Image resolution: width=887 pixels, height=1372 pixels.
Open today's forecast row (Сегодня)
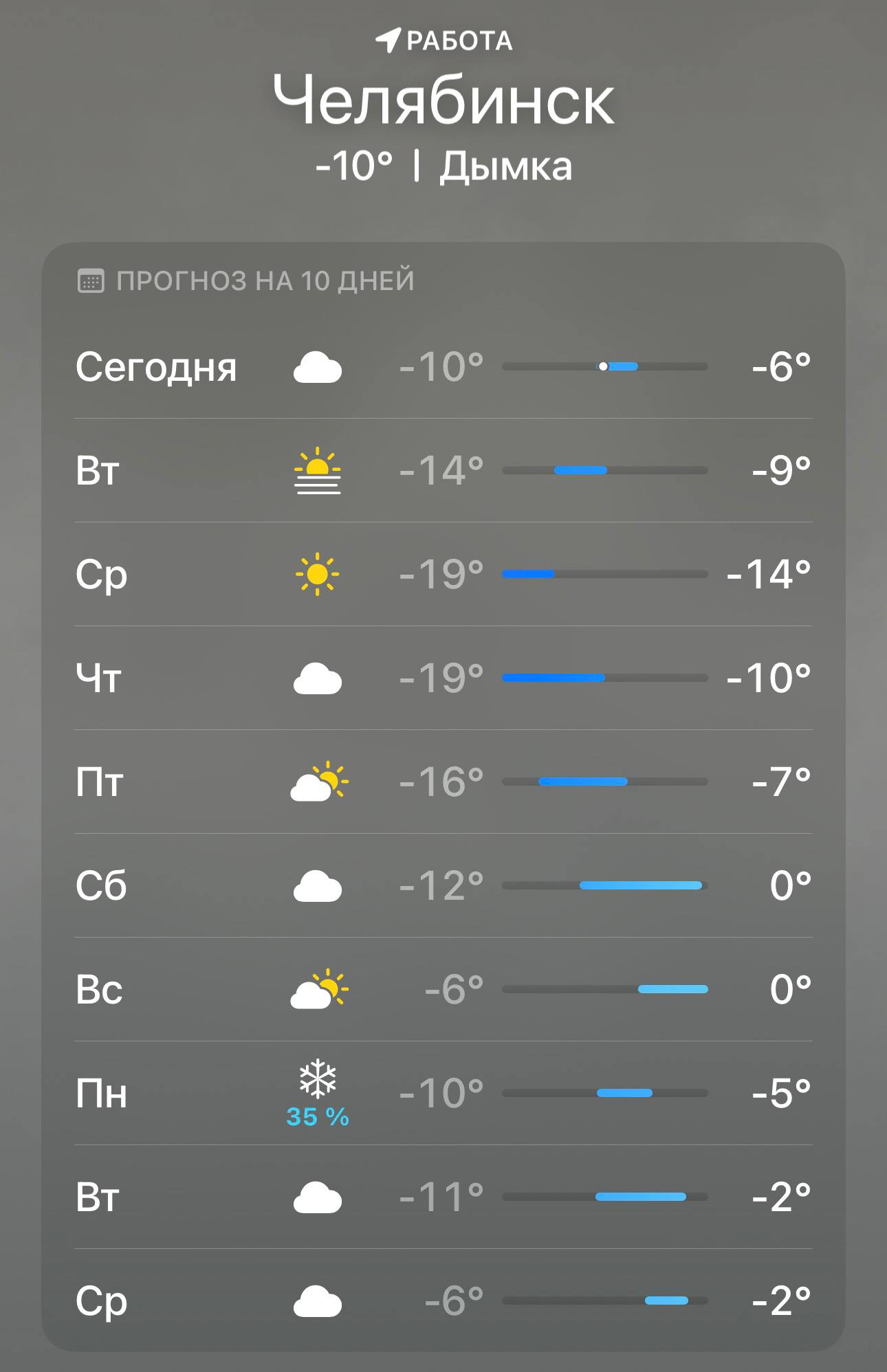pyautogui.click(x=443, y=366)
